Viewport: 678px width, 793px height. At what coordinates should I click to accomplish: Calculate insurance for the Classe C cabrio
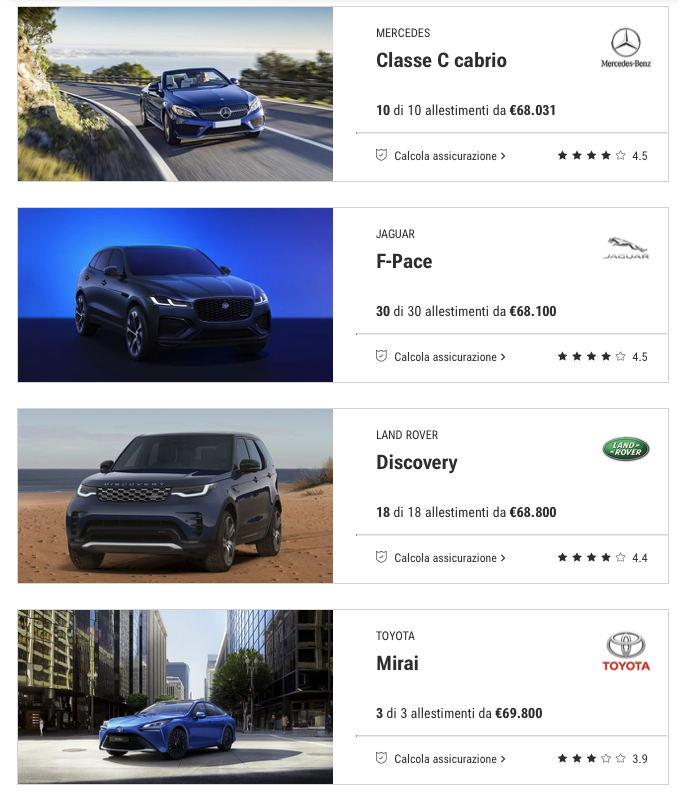point(441,156)
